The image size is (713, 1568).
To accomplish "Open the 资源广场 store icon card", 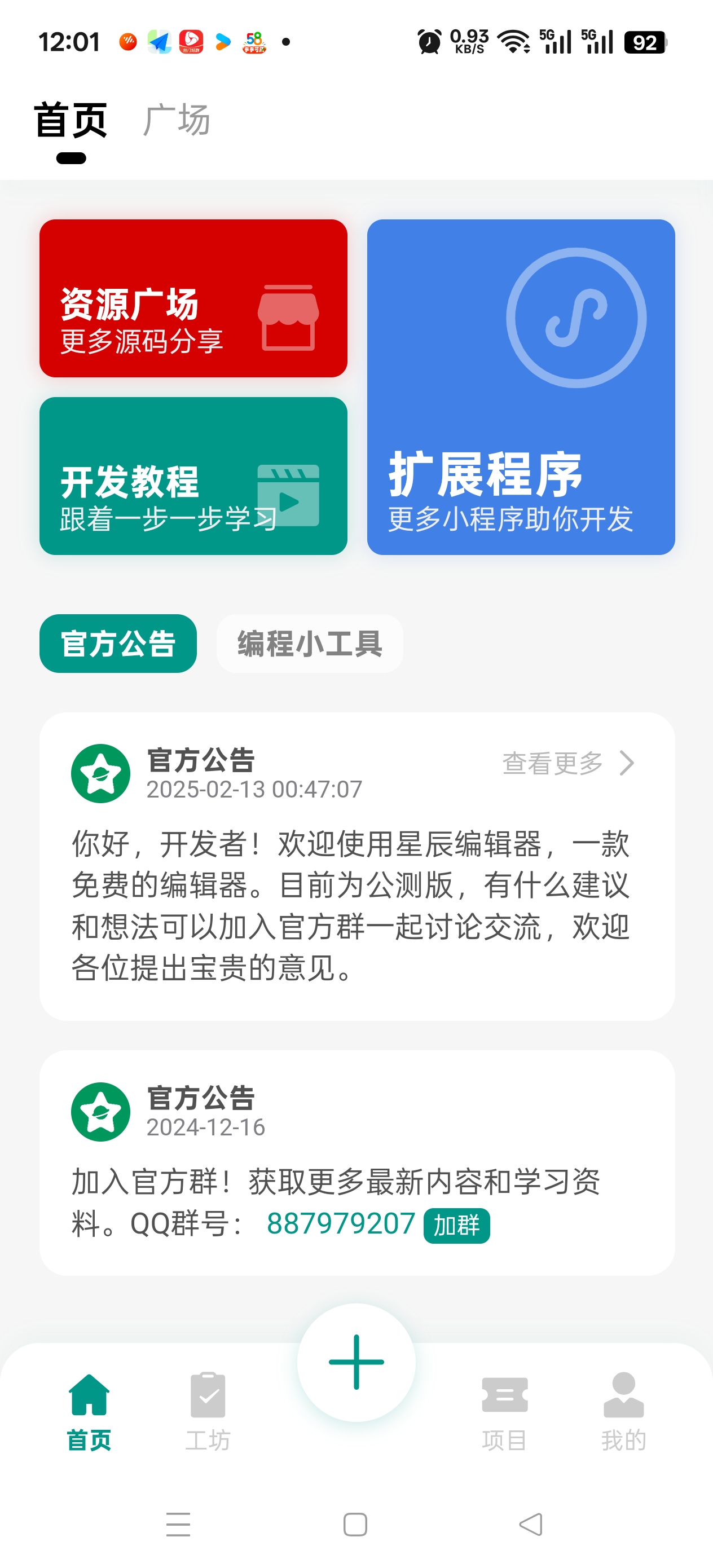I will [289, 318].
